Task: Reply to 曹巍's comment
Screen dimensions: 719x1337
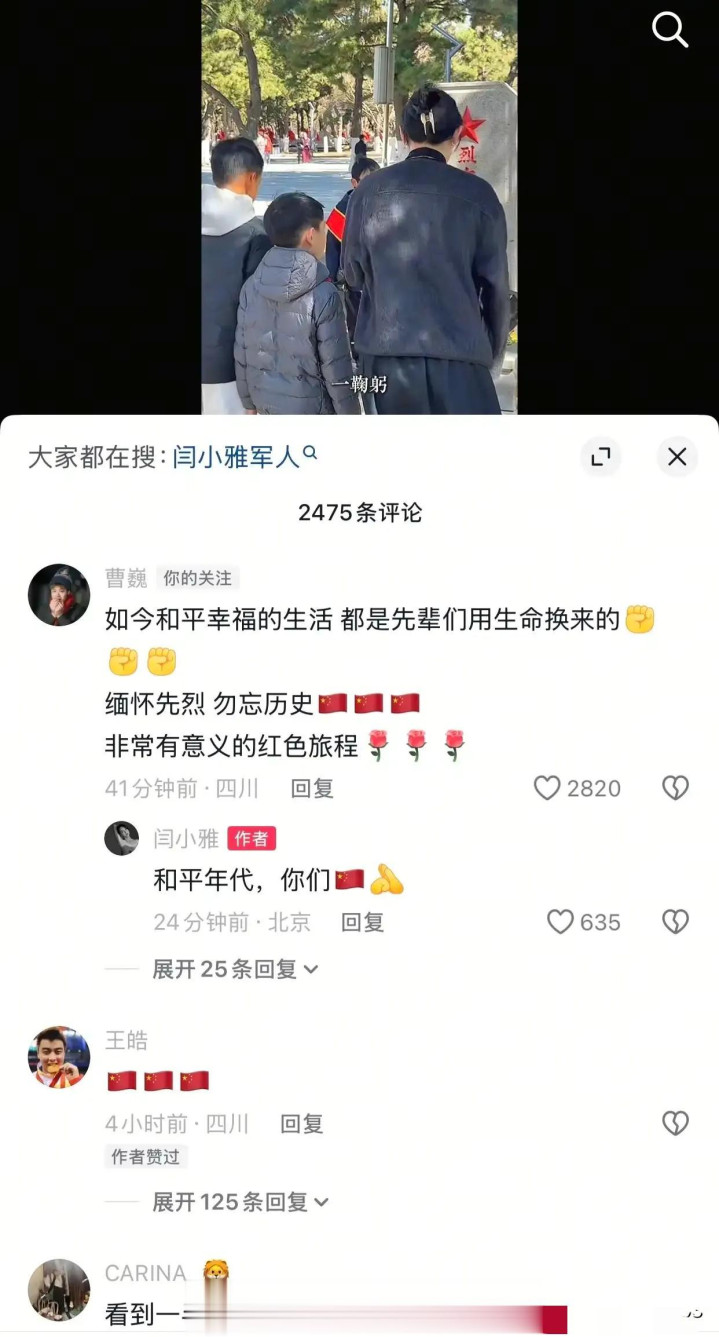Action: [x=312, y=788]
